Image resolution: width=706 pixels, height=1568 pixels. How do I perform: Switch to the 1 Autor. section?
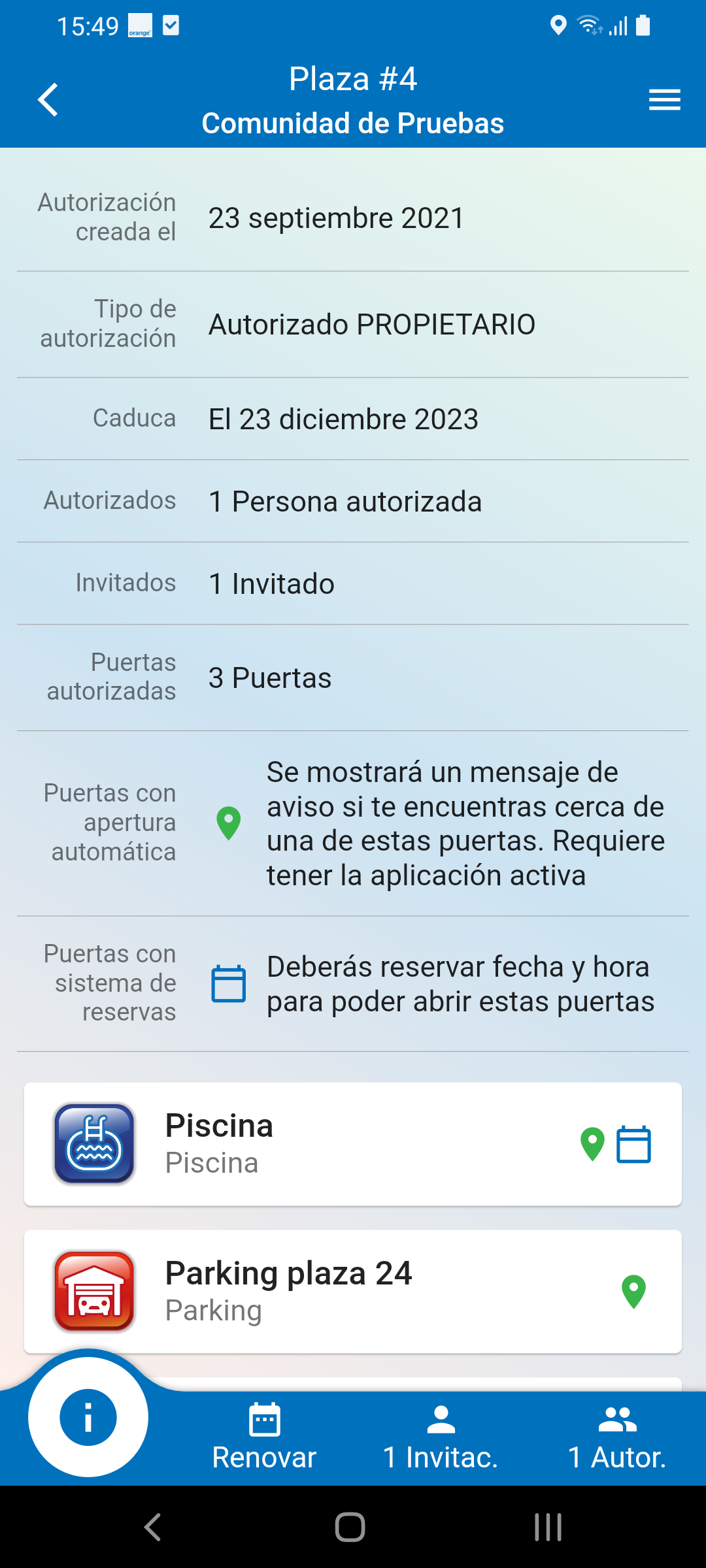point(617,1437)
